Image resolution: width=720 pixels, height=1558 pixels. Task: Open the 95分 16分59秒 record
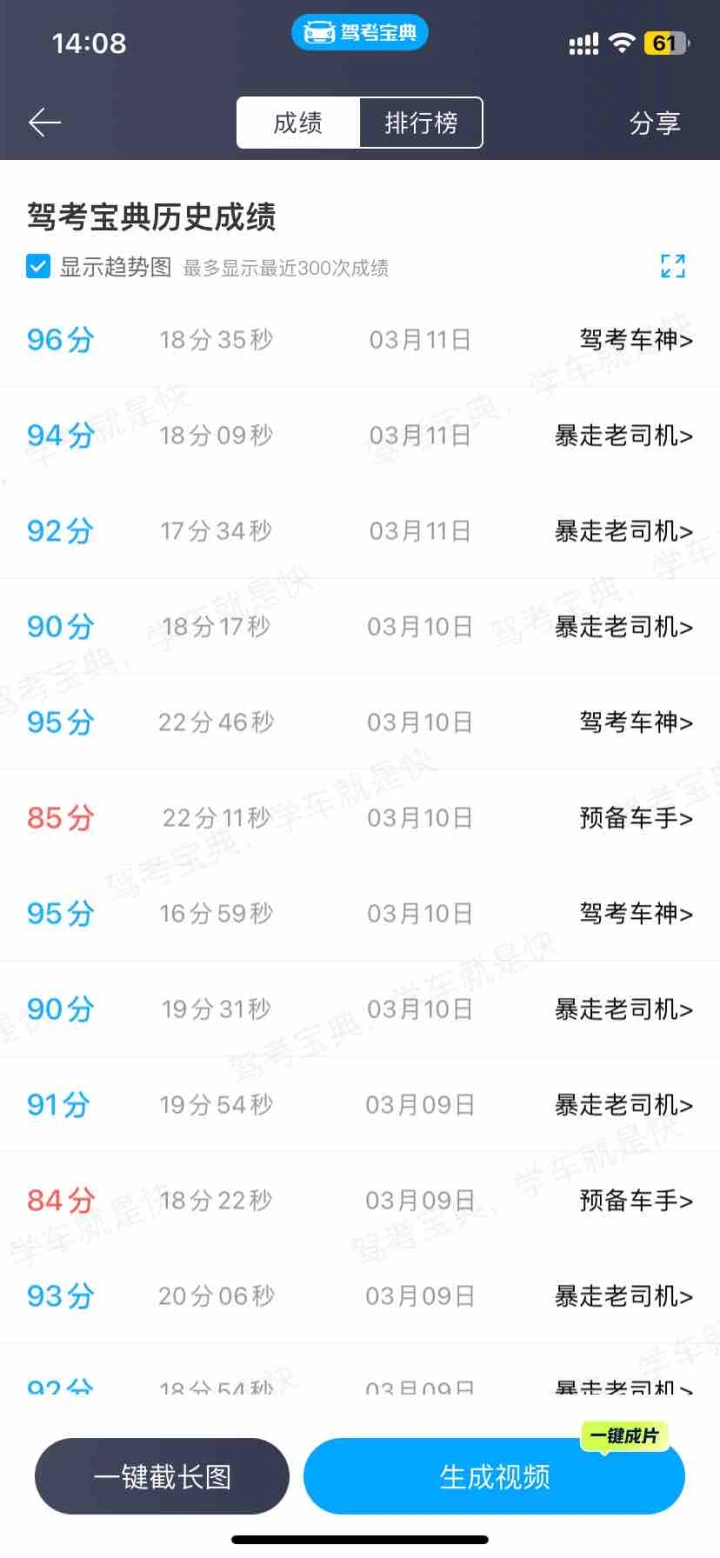360,913
